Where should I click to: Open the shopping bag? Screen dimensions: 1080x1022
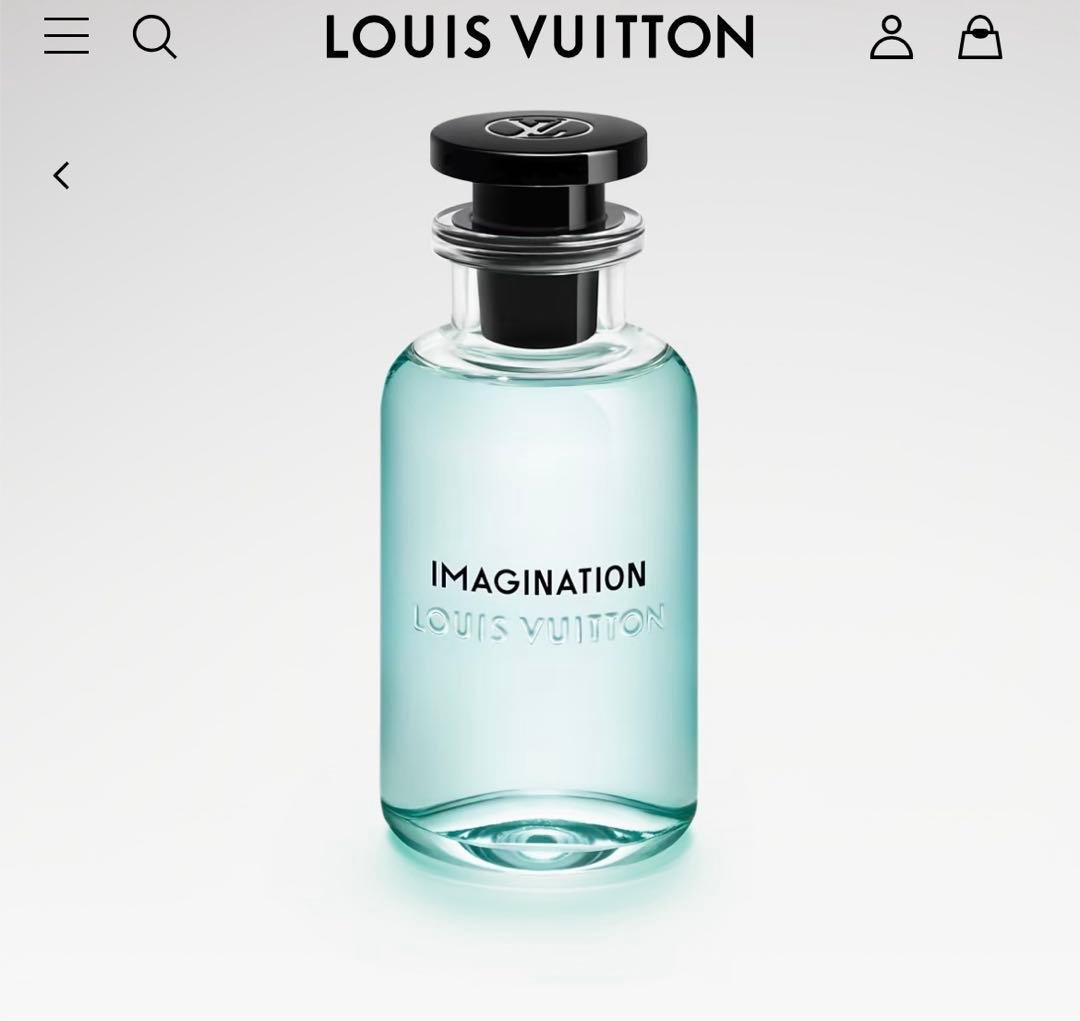point(979,38)
